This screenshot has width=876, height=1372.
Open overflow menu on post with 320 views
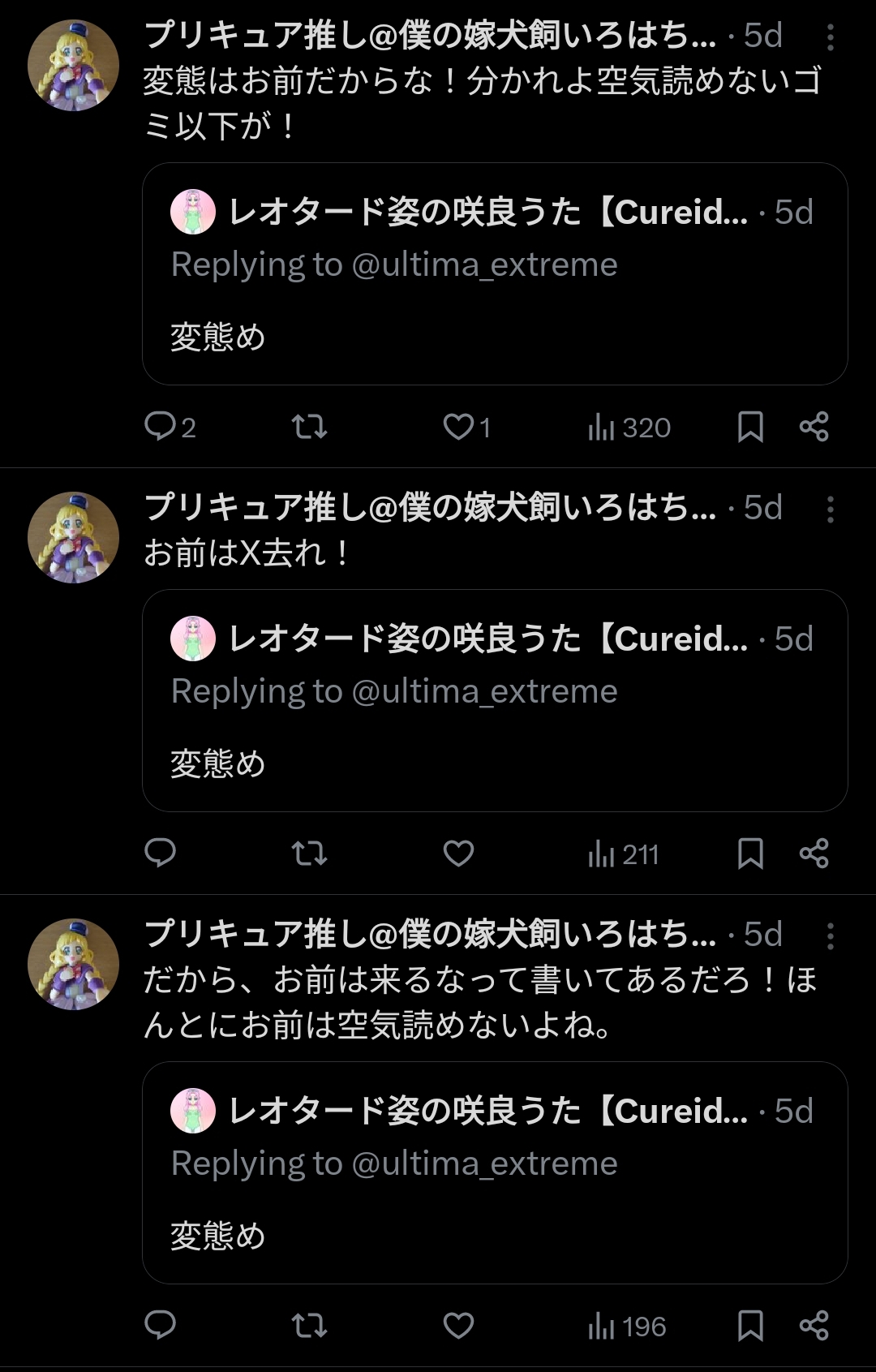830,37
